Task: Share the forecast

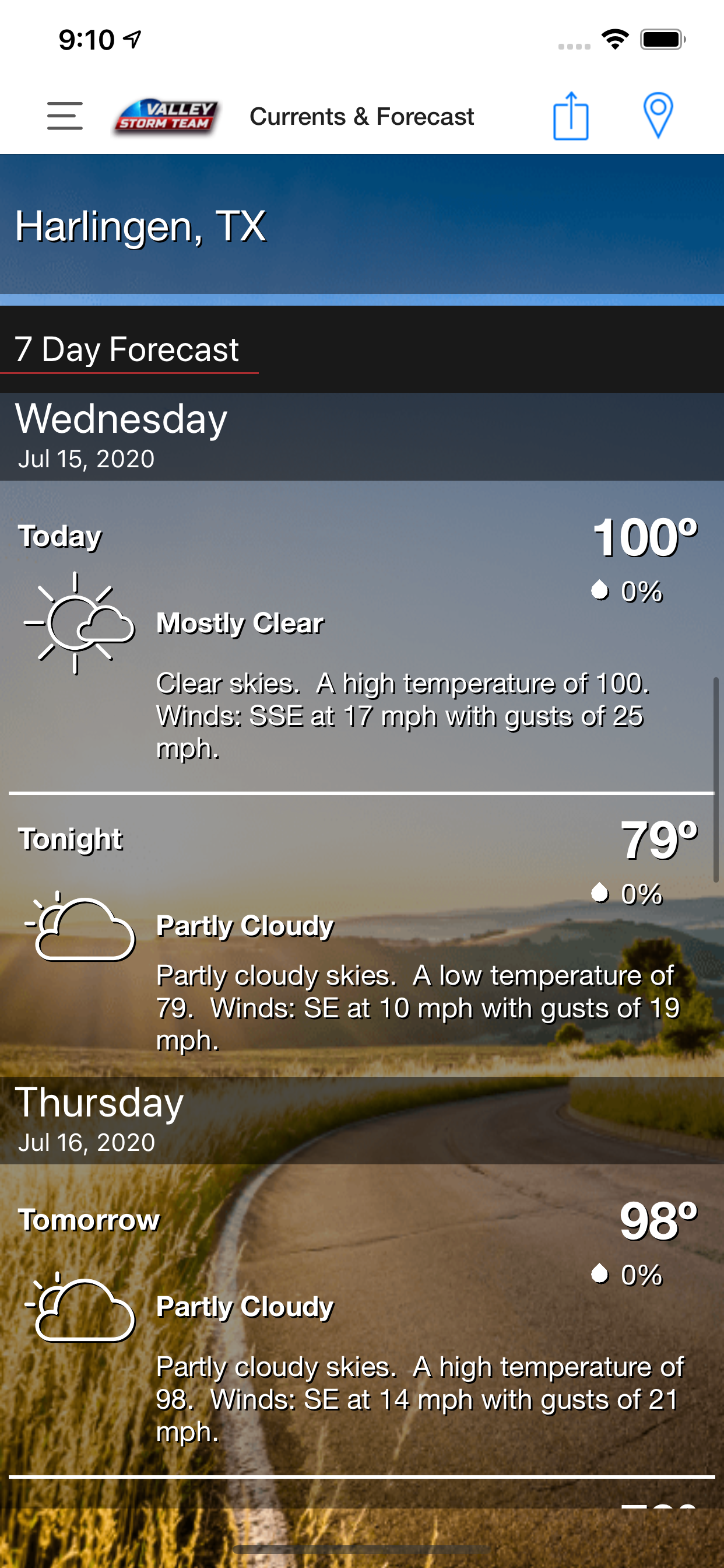Action: [x=571, y=116]
